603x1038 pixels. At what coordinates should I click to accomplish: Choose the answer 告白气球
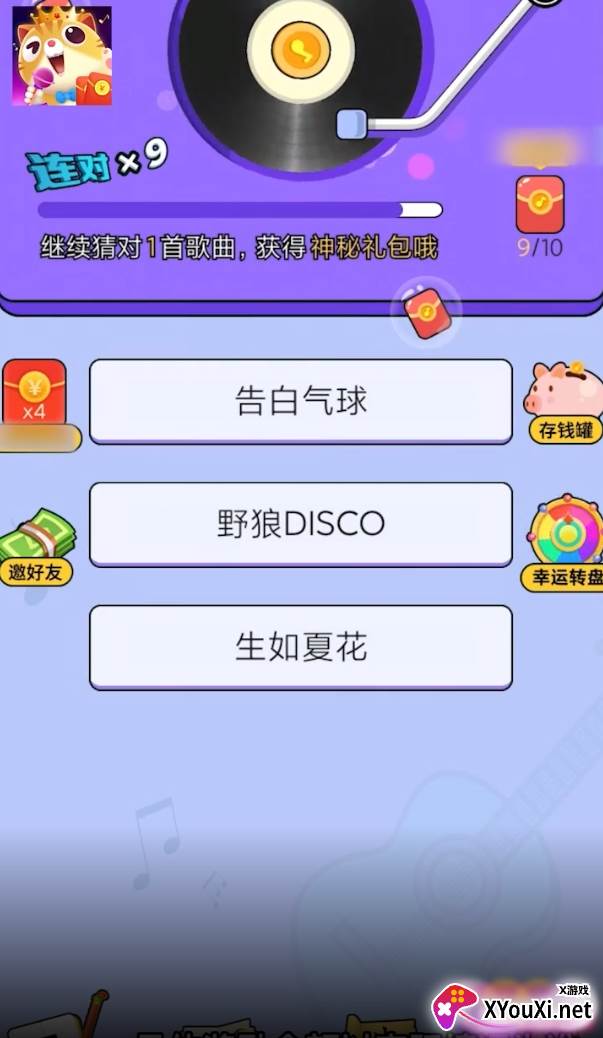tap(301, 401)
